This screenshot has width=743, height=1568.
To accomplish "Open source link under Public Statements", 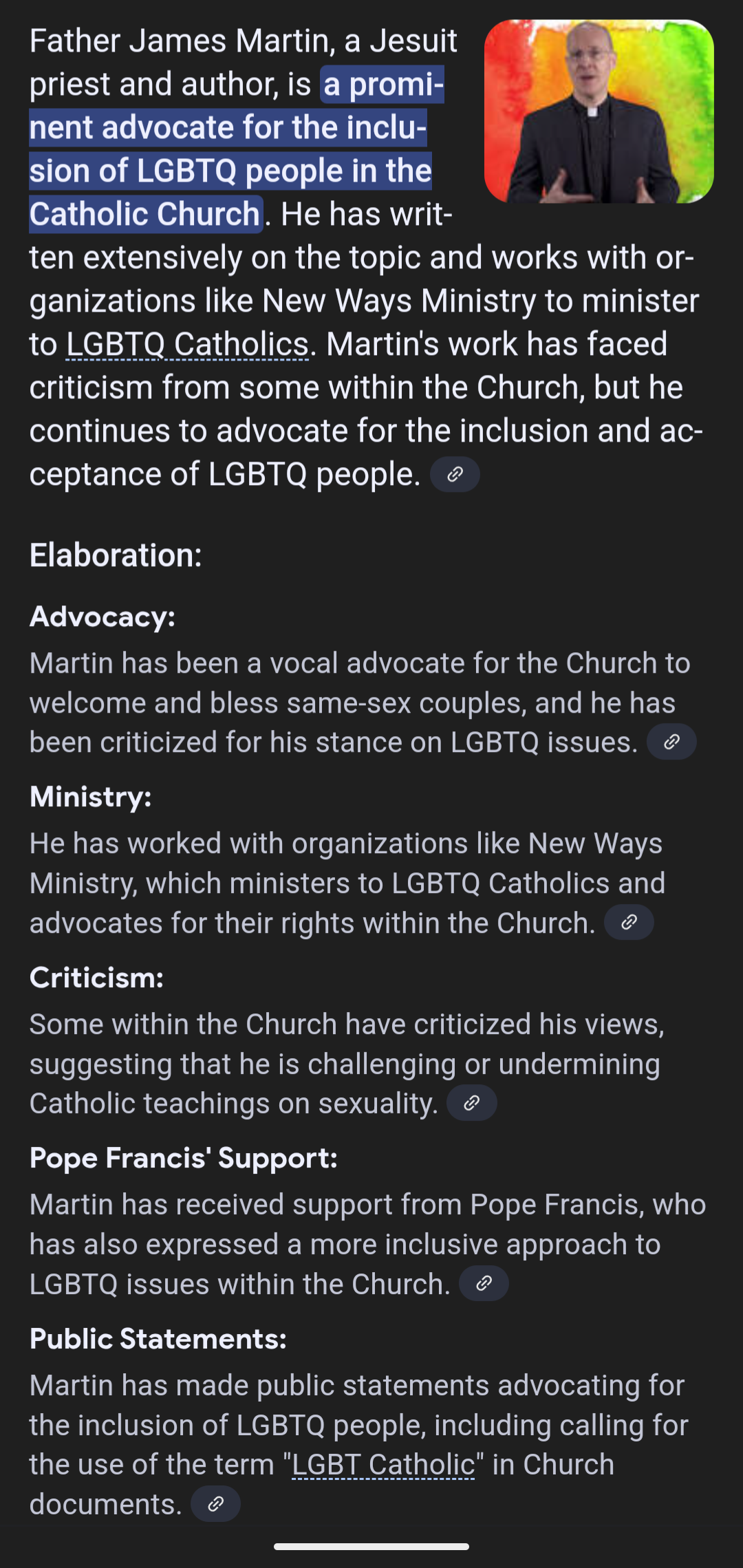I will coord(215,1503).
